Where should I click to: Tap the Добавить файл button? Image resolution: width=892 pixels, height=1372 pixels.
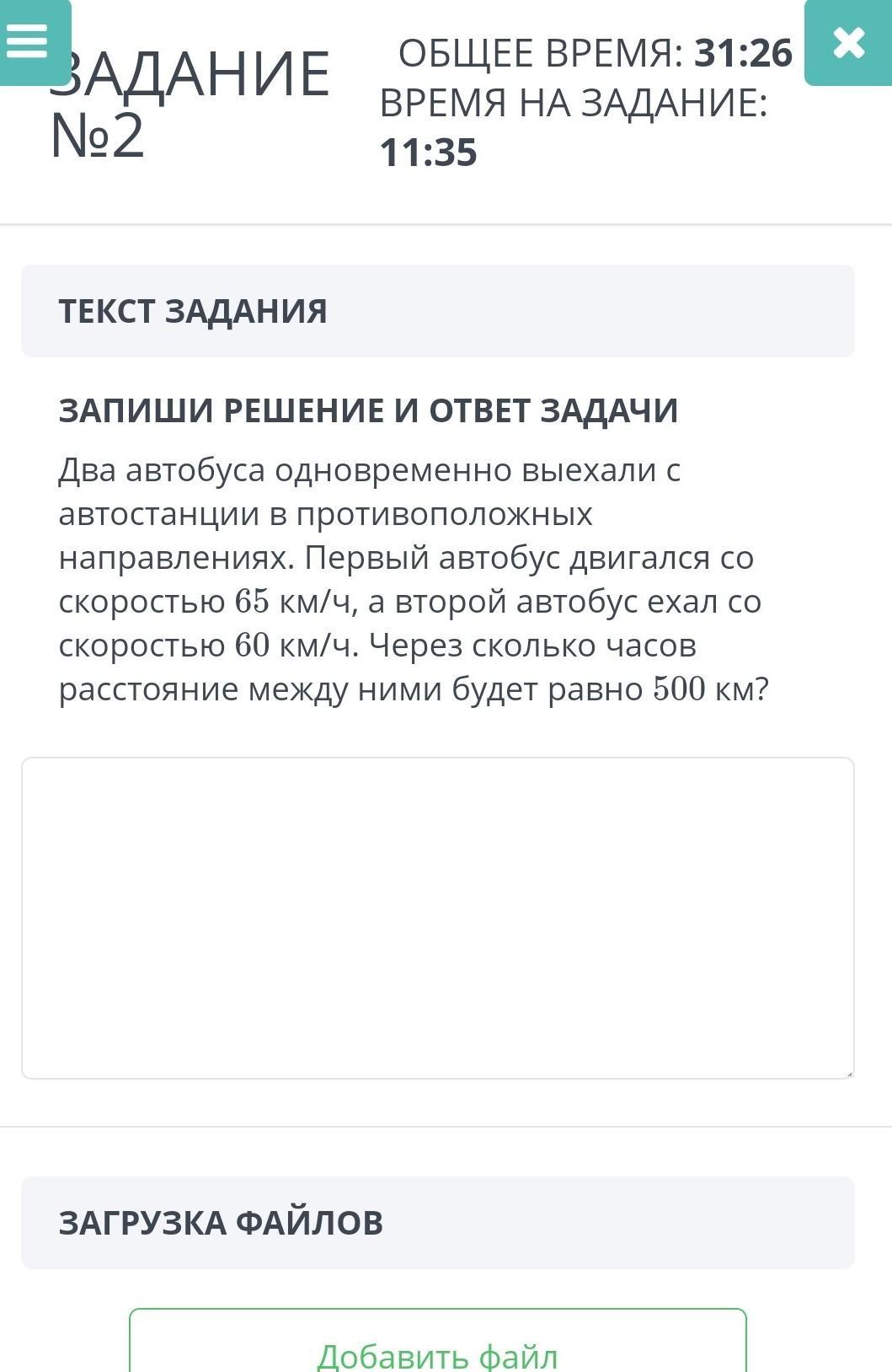coord(437,1347)
